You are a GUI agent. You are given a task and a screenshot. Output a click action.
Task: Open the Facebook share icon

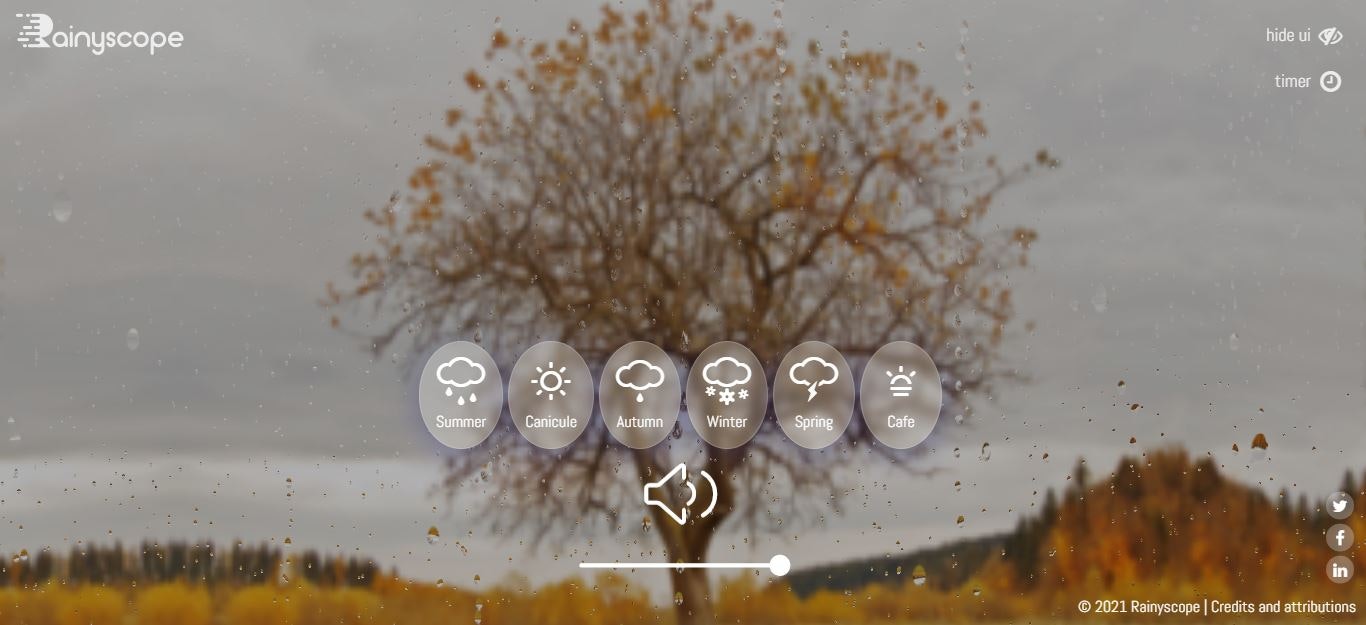click(x=1340, y=538)
